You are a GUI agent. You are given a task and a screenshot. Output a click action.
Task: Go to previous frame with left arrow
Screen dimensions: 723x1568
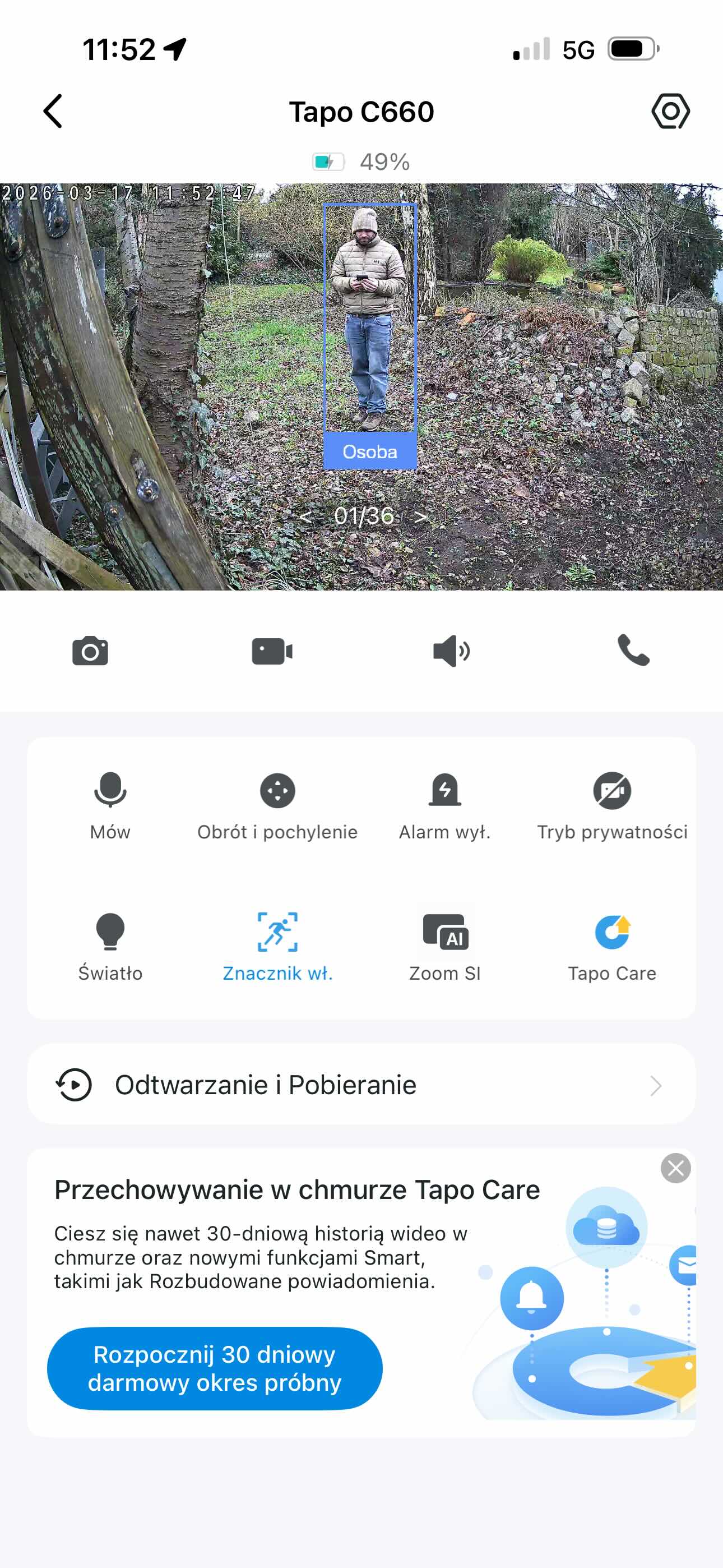click(305, 517)
